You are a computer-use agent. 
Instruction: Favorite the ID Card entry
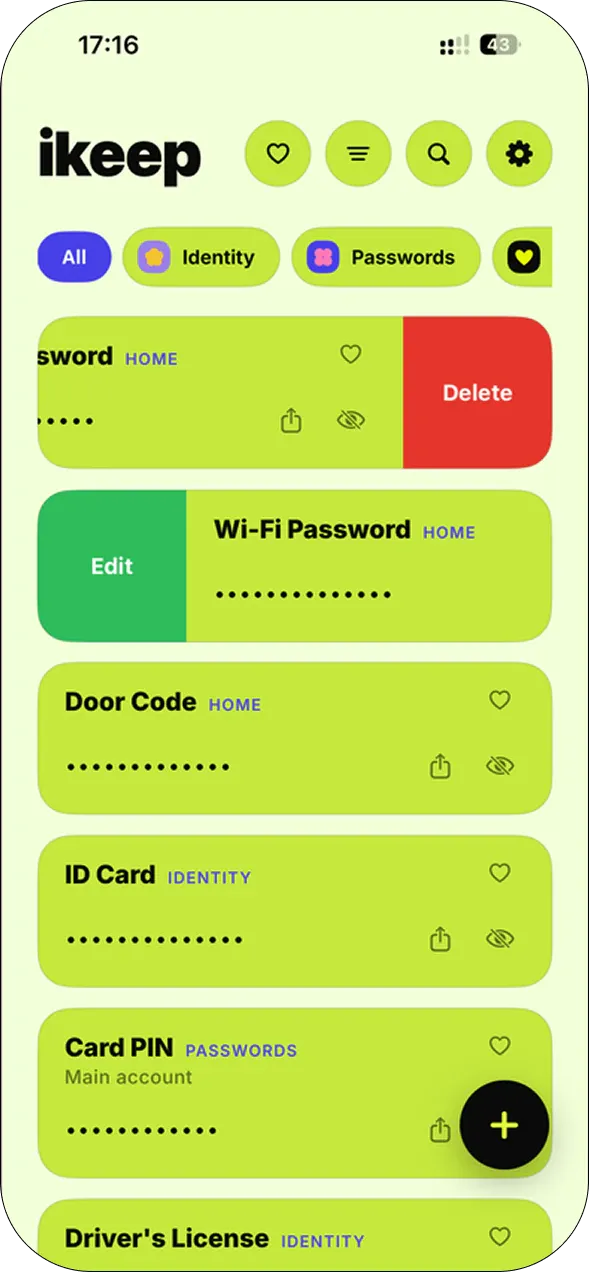pos(499,873)
